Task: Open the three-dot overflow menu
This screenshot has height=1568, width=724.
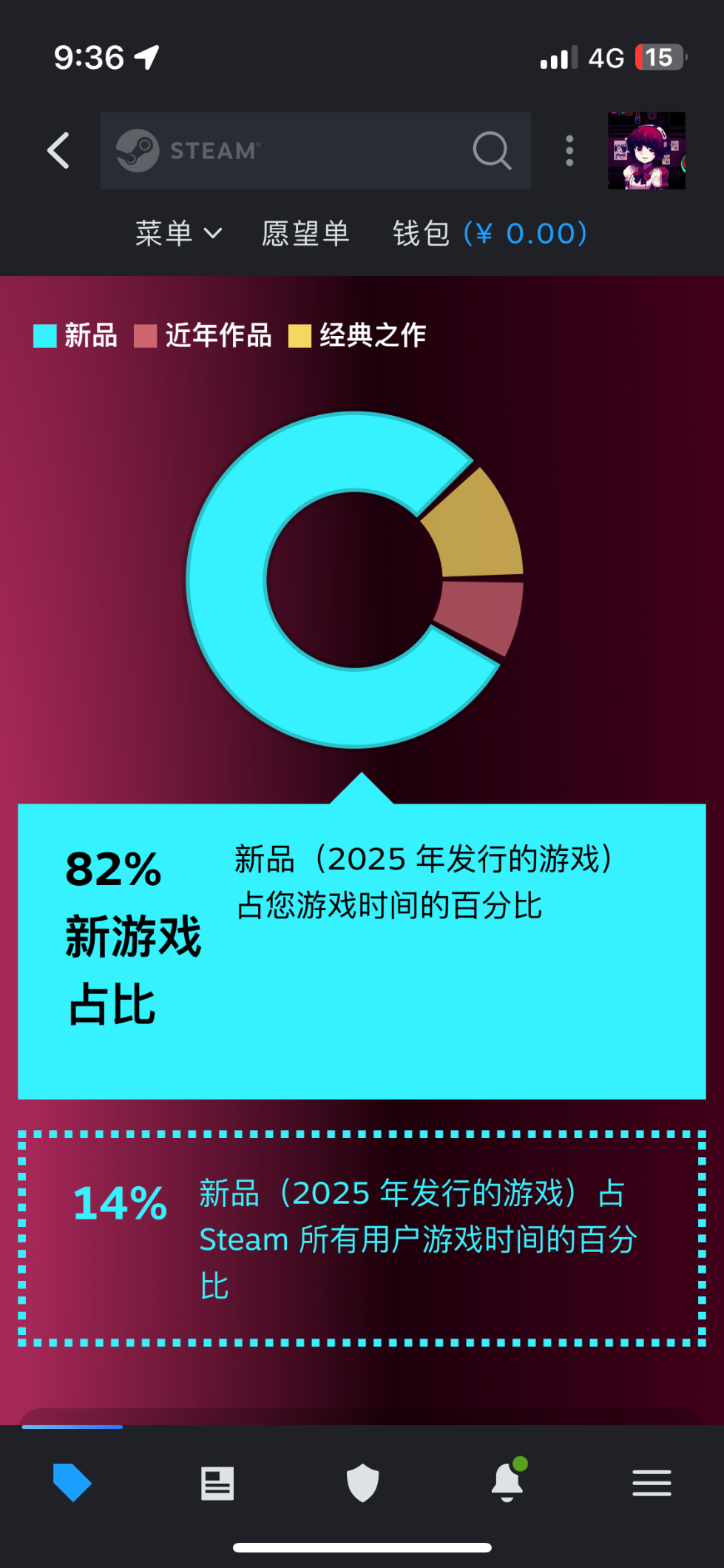Action: click(569, 151)
